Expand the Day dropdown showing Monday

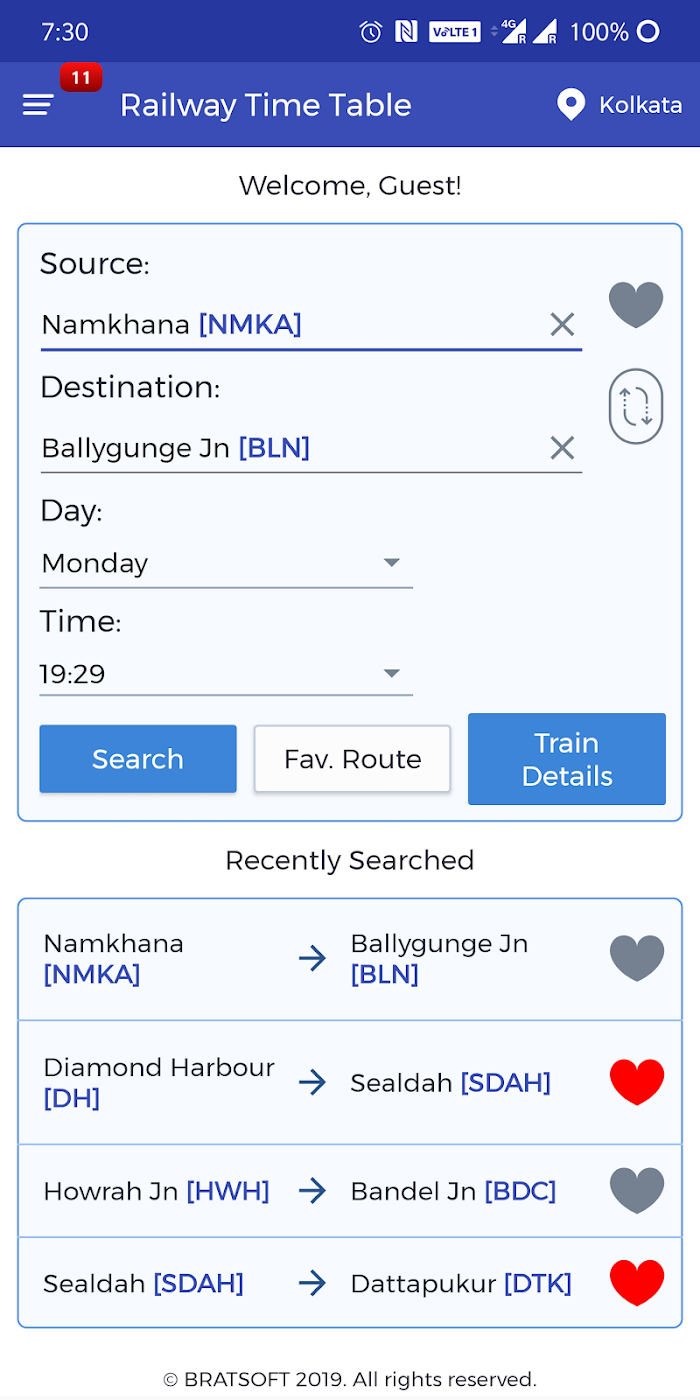click(226, 564)
